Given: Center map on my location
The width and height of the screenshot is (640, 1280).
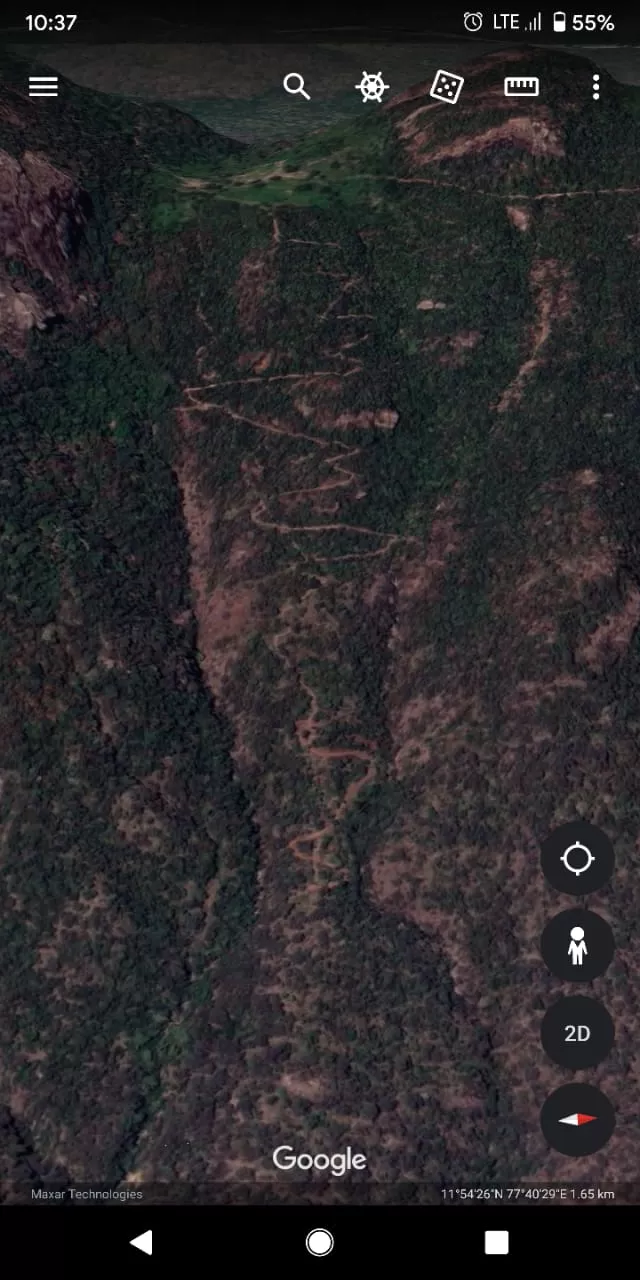Looking at the screenshot, I should tap(577, 859).
